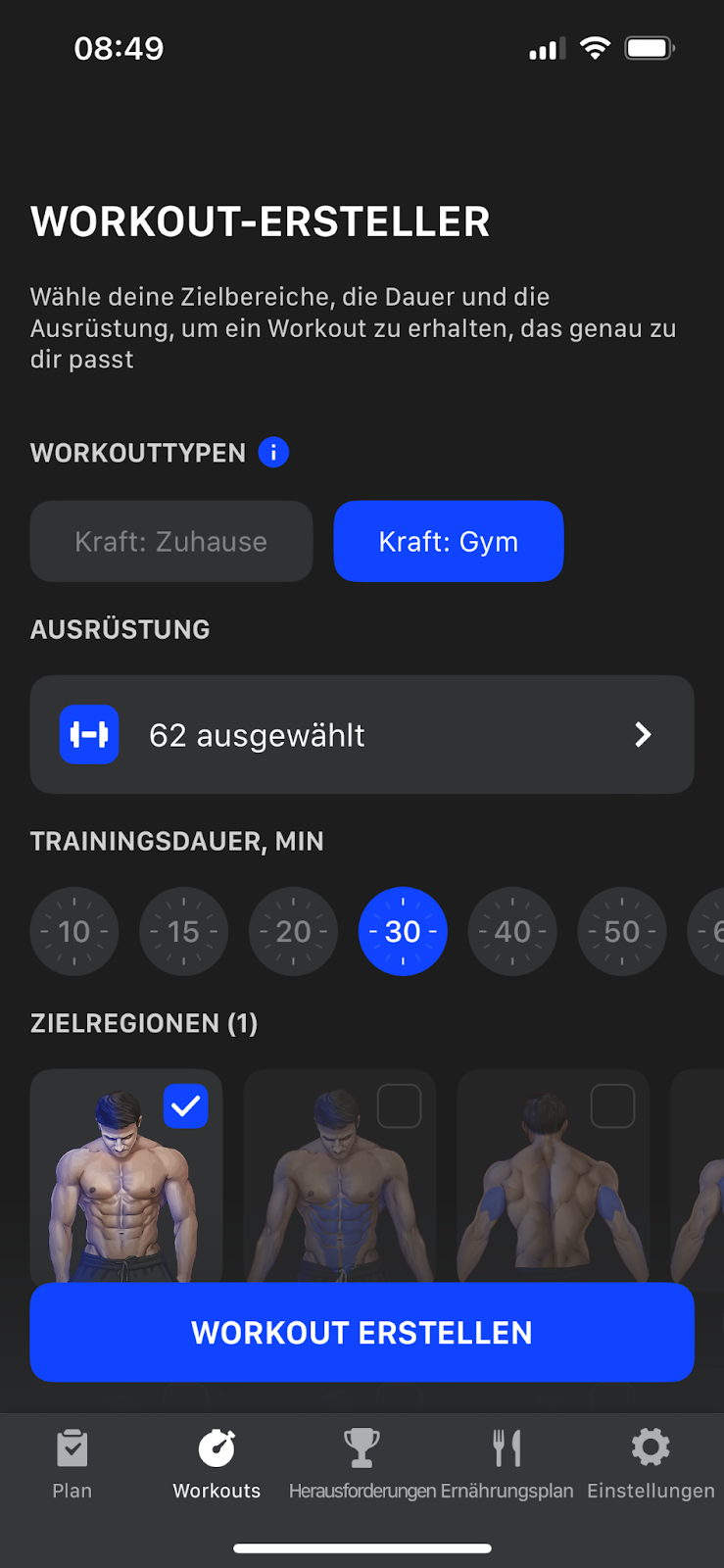
Task: Open the Workouttypen info icon
Action: [x=273, y=453]
